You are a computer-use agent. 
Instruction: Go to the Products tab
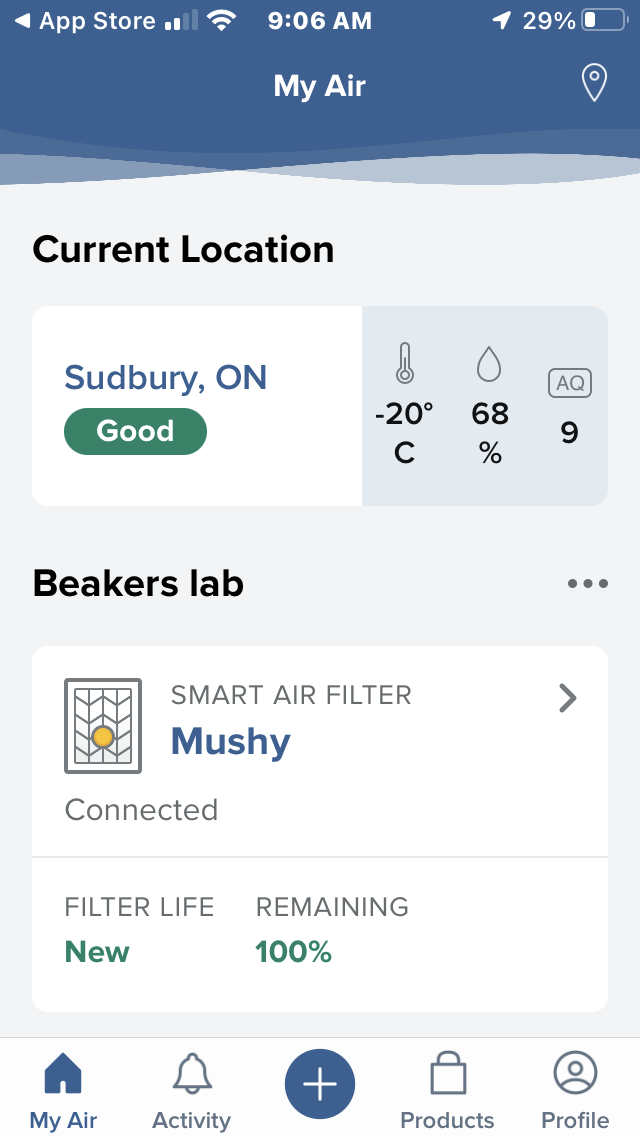pos(447,1092)
